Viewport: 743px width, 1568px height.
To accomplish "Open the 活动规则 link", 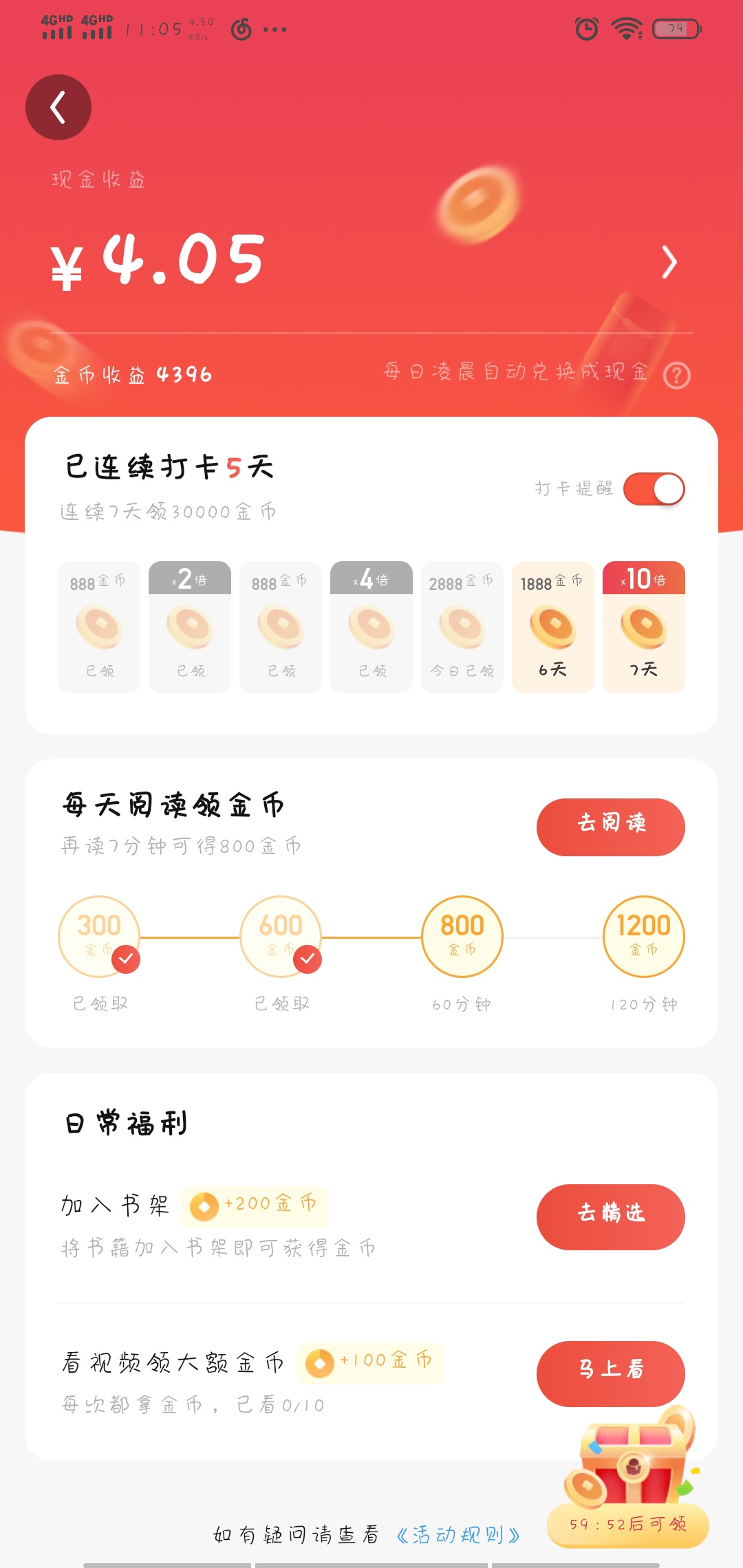I will [x=458, y=1534].
